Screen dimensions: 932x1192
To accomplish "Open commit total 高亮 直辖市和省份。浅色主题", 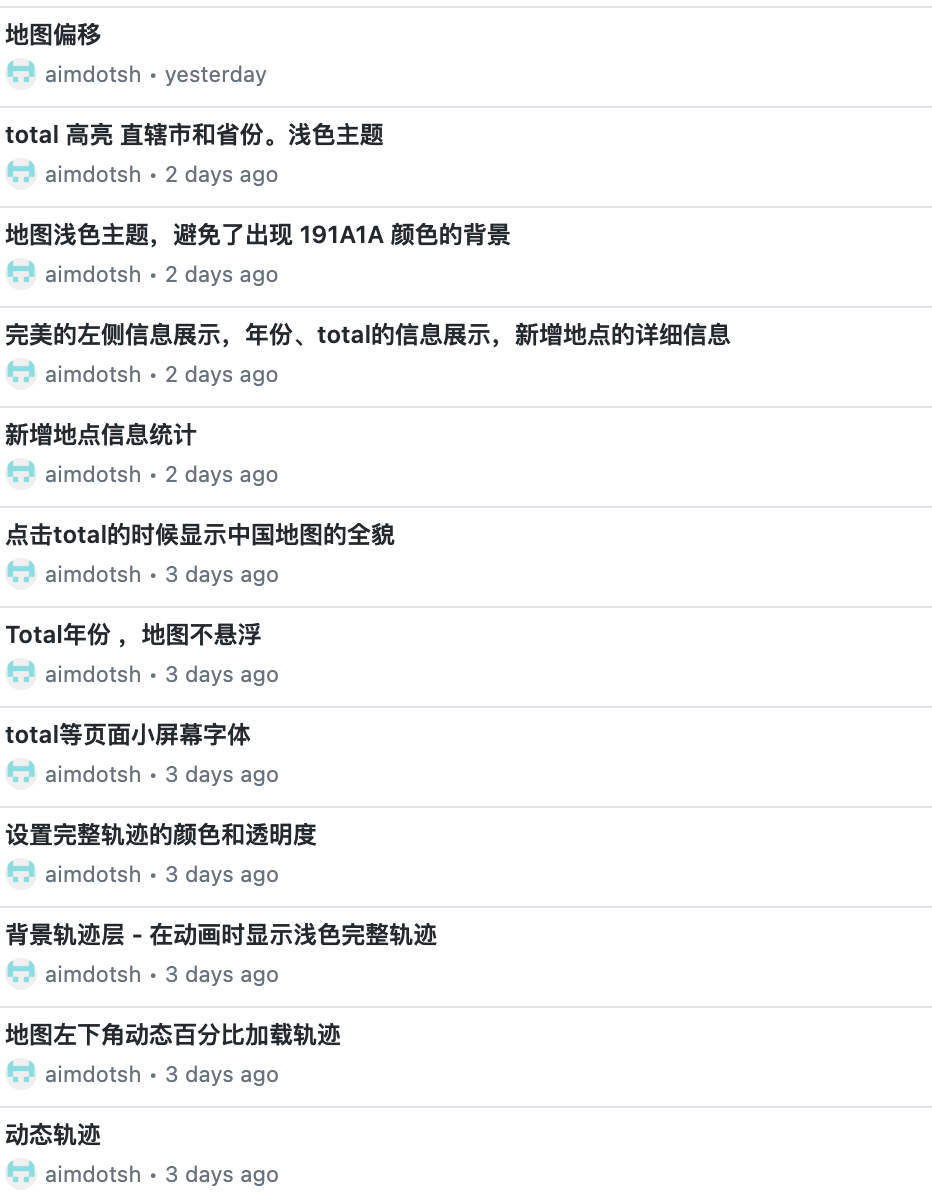I will pyautogui.click(x=194, y=135).
